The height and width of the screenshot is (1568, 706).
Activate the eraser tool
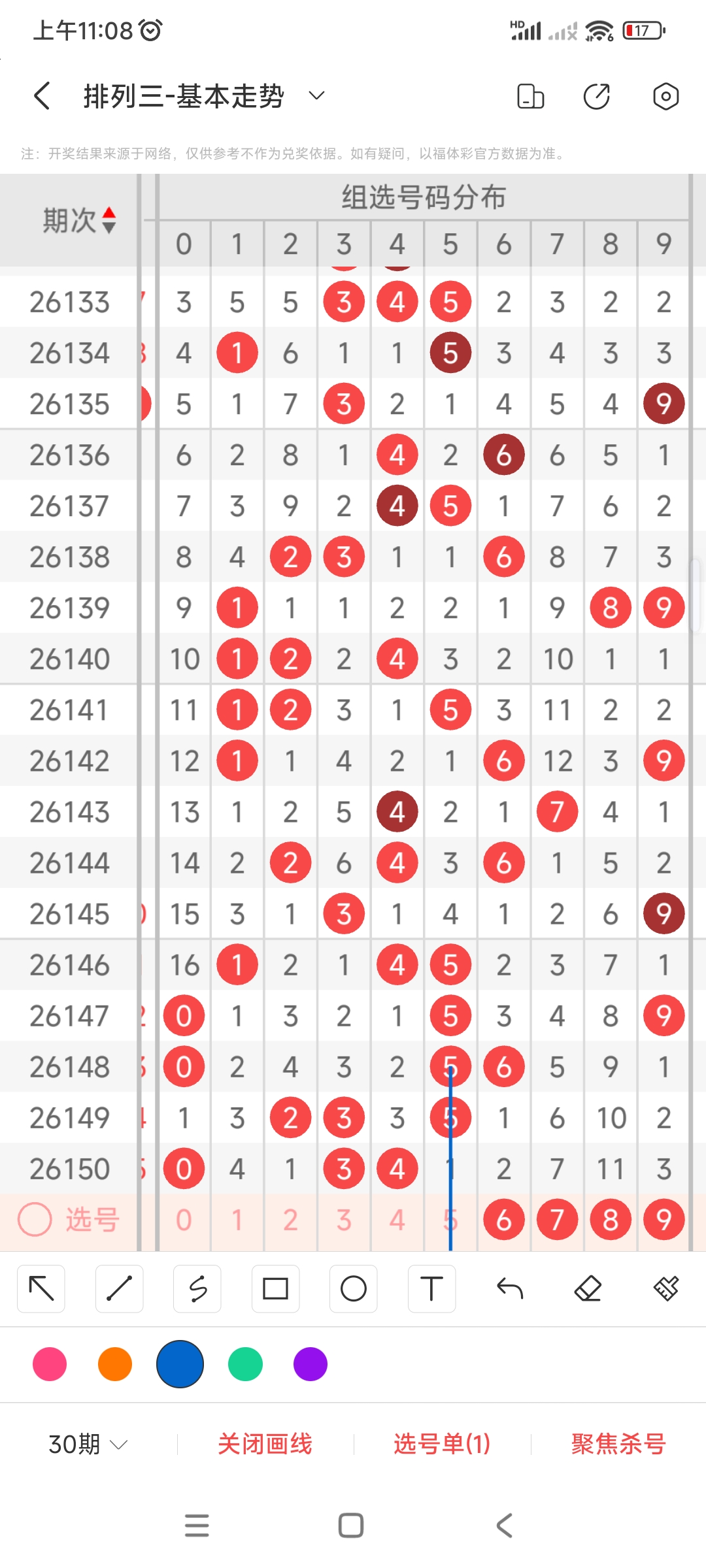pos(588,1289)
